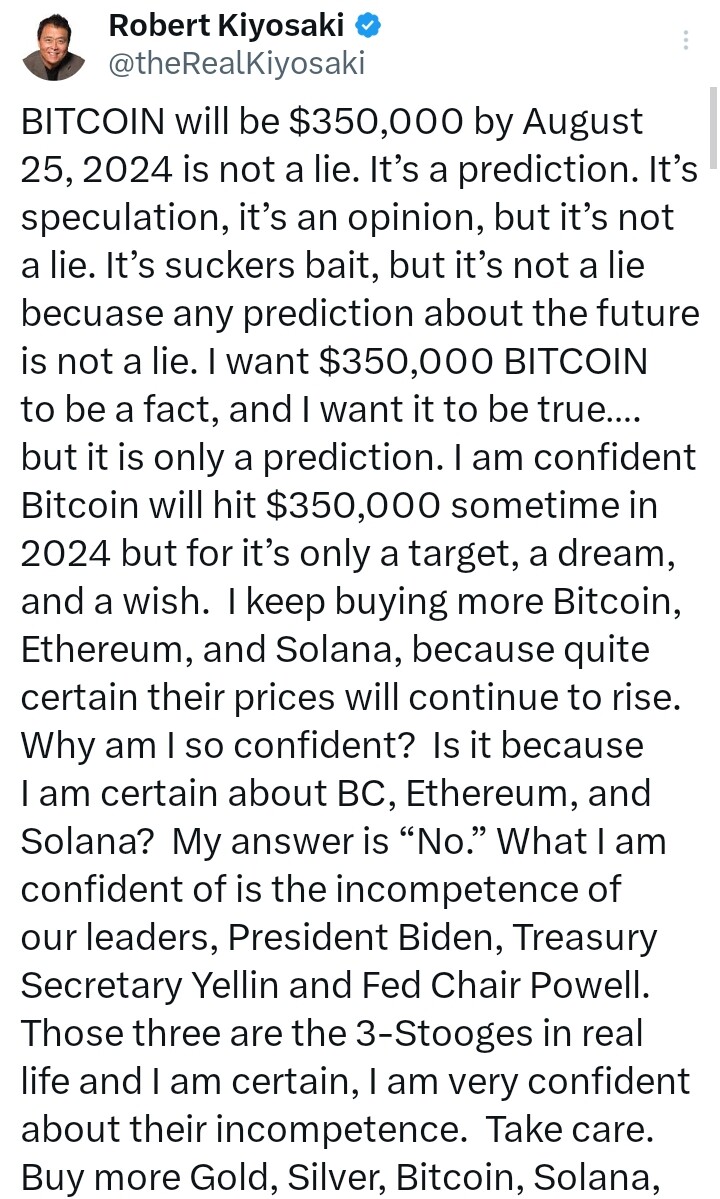Open the @theRealKiyosaki profile handle

[x=237, y=63]
